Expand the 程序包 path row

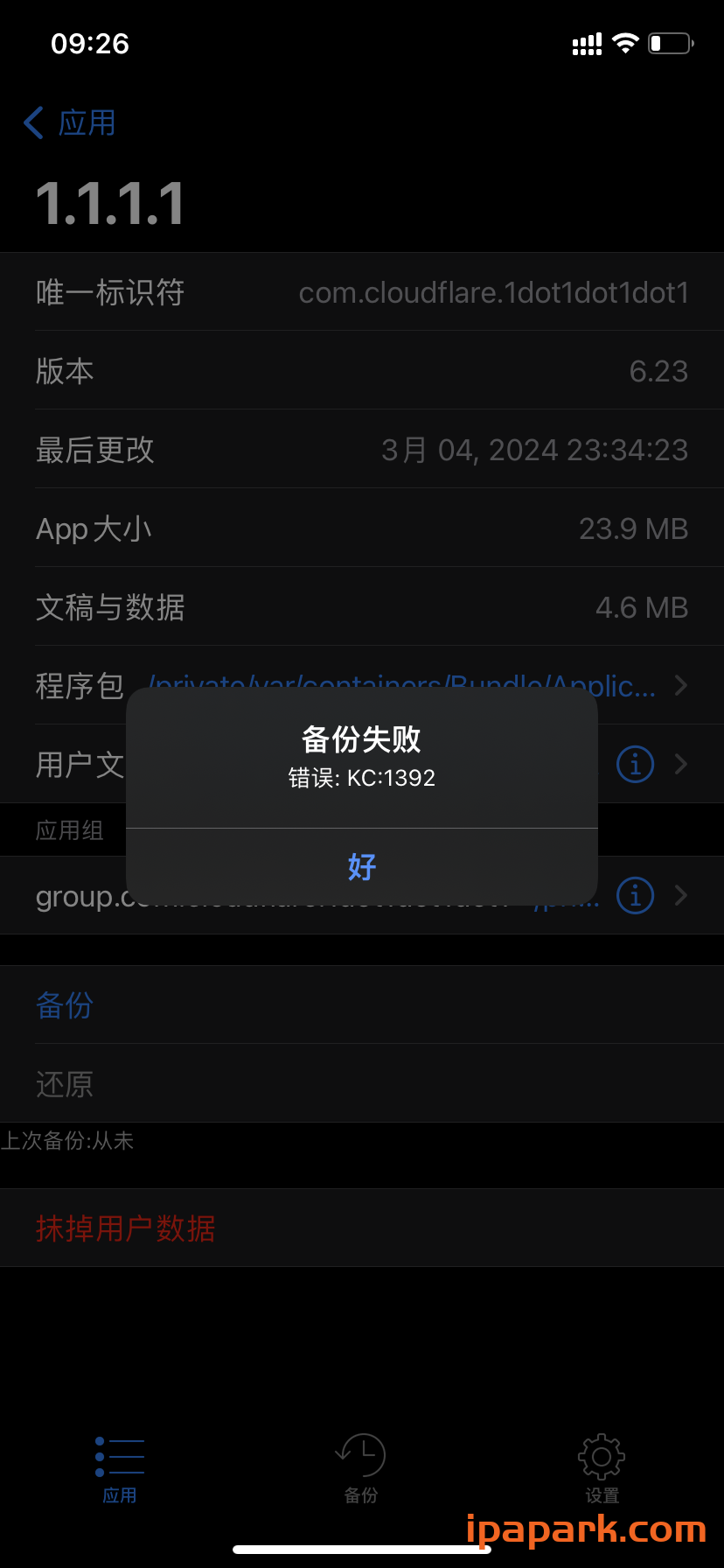pyautogui.click(x=680, y=686)
